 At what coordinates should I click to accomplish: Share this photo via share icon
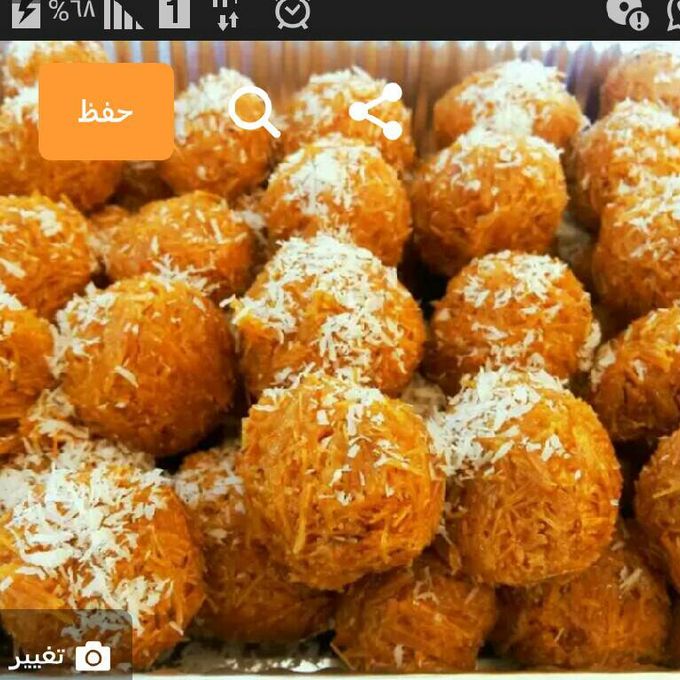point(376,111)
